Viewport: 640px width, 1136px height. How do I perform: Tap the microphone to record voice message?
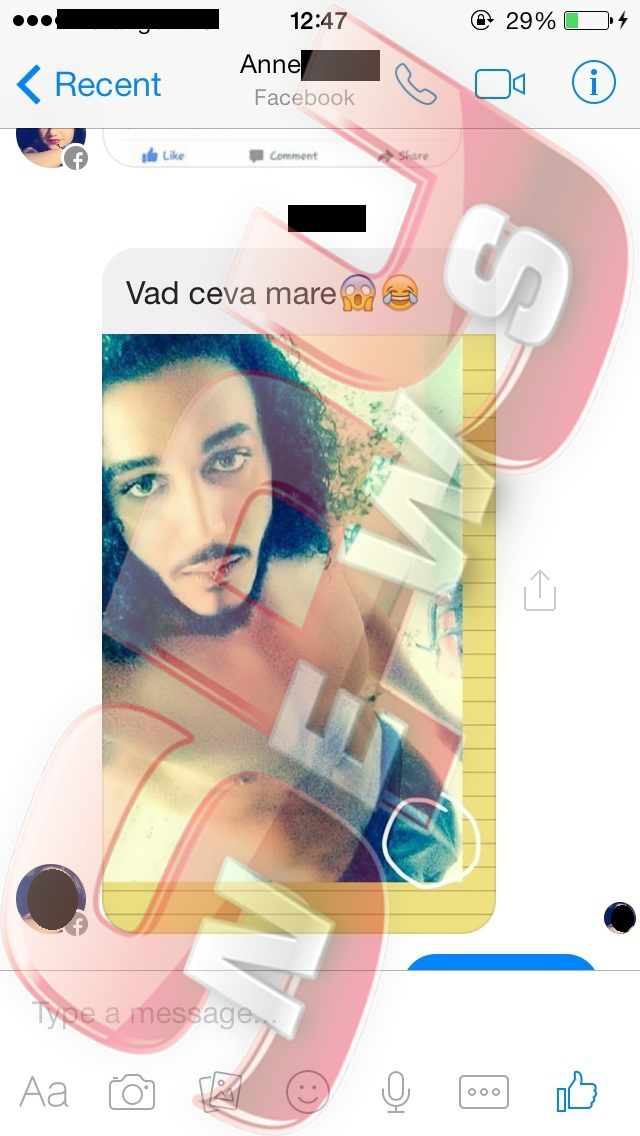click(396, 1092)
